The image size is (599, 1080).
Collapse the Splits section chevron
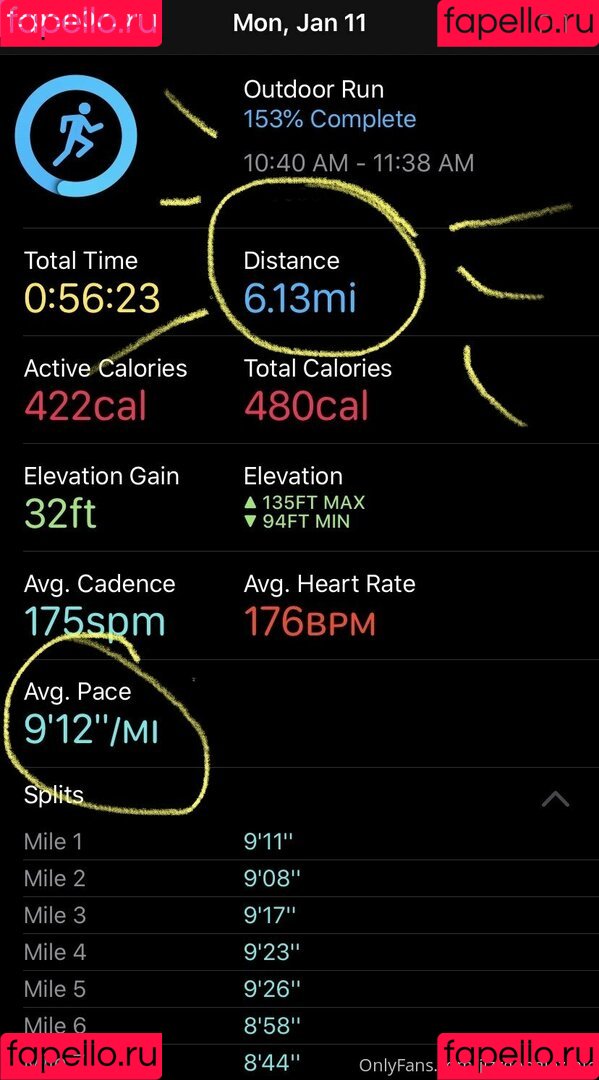pos(555,799)
